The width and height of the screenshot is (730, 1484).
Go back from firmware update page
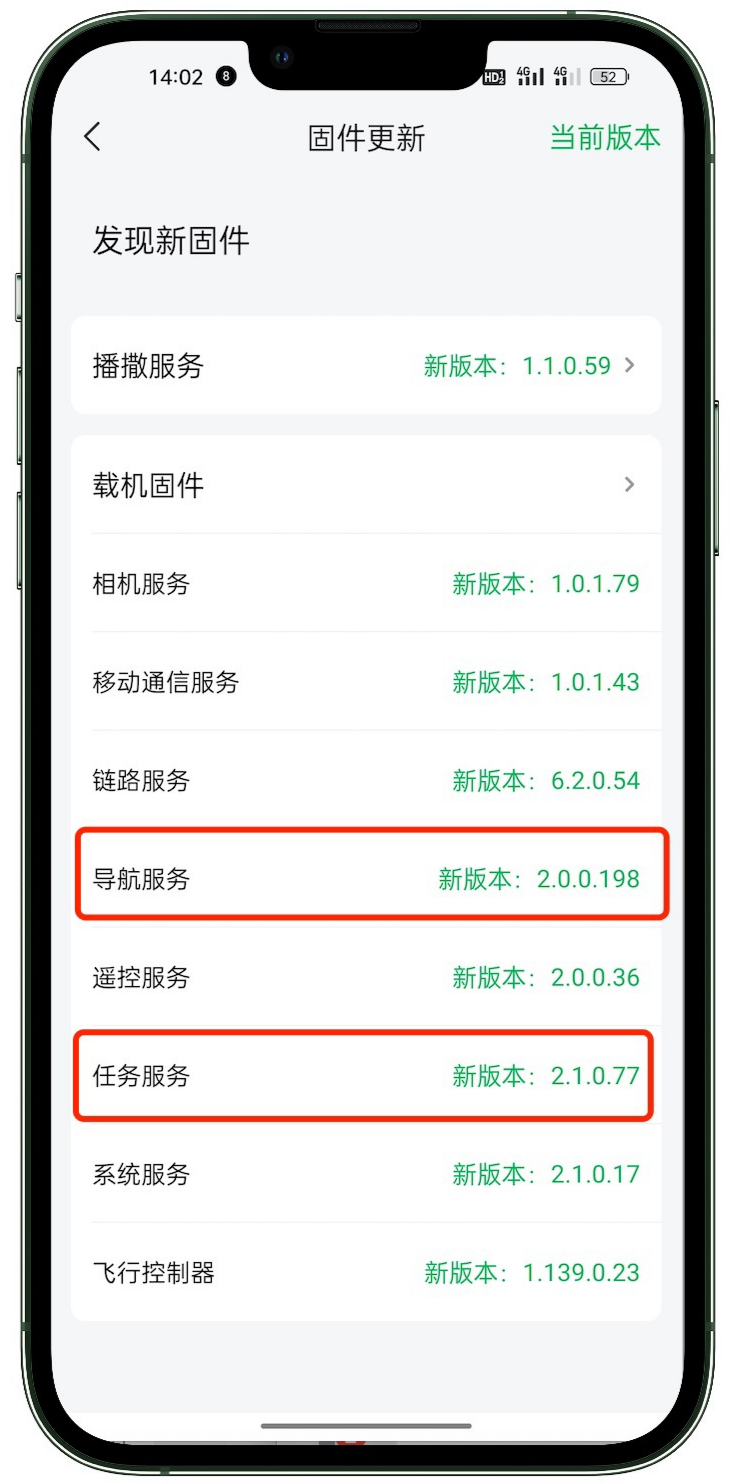coord(93,137)
